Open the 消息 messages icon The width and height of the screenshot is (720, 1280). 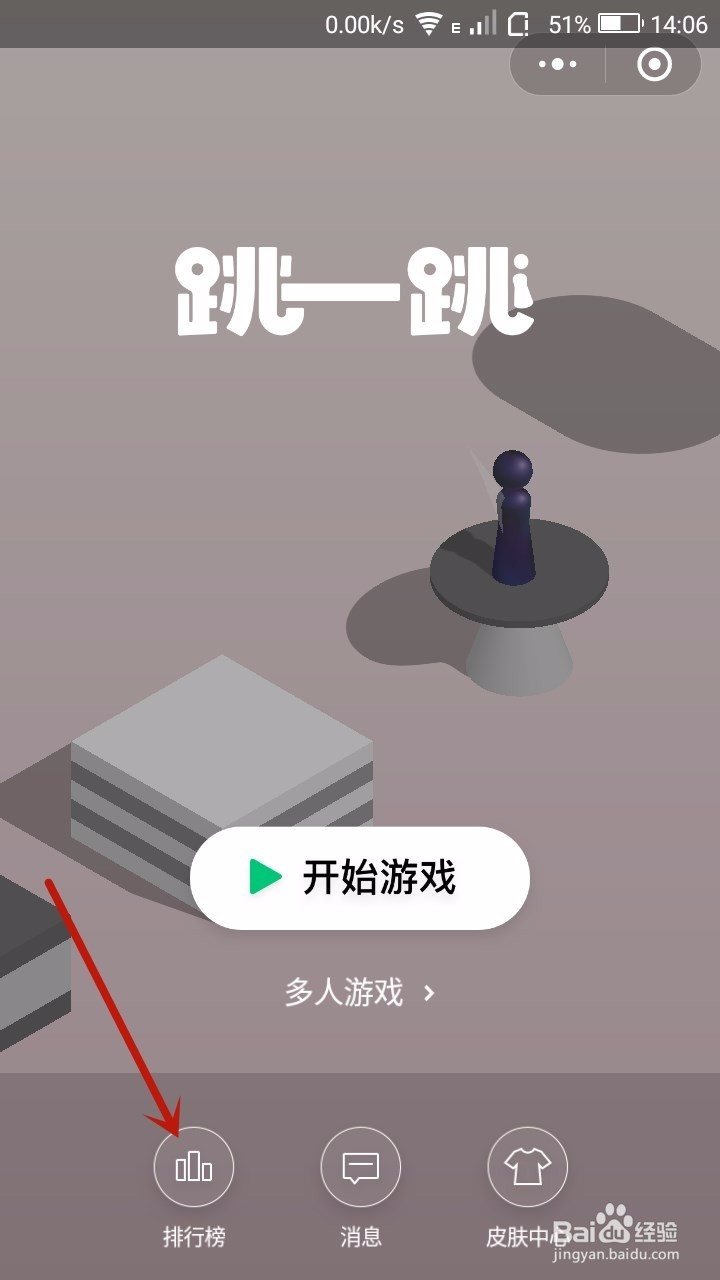tap(360, 1166)
